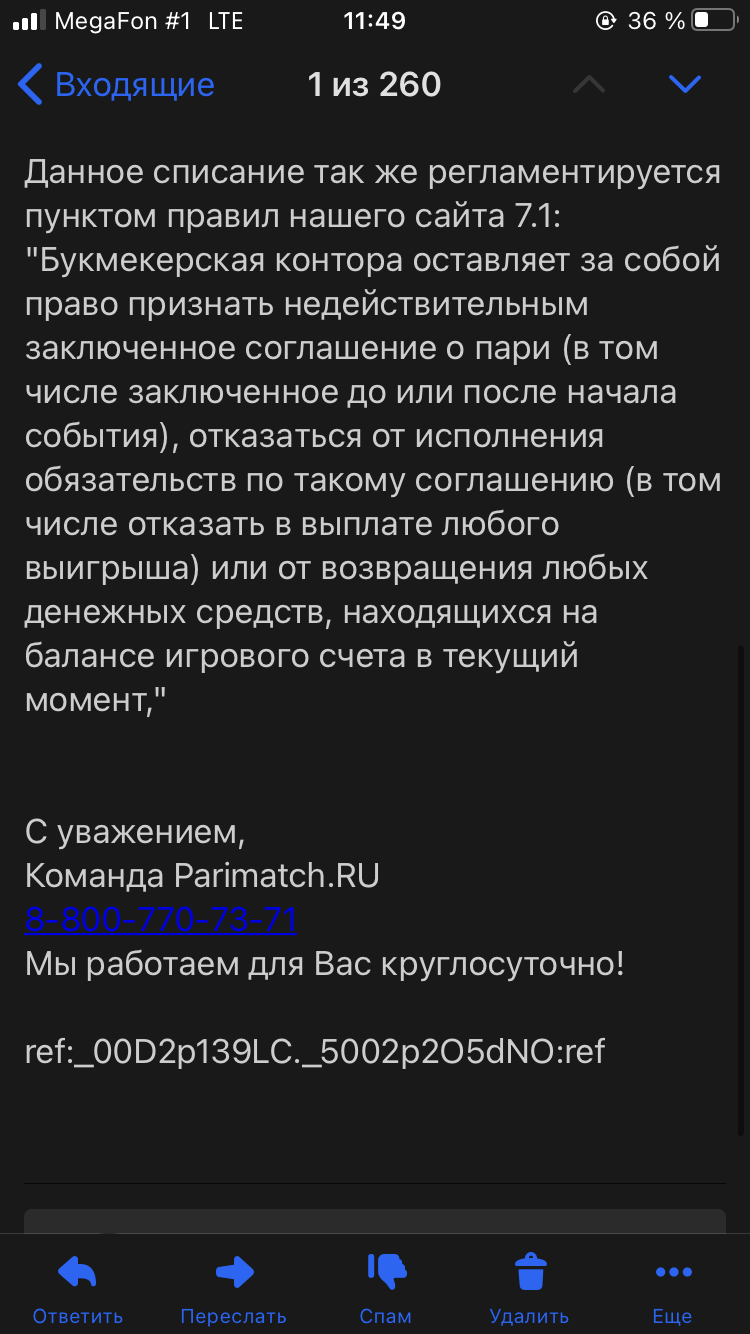Go back to Входящие inbox
The width and height of the screenshot is (750, 1334).
tap(115, 85)
